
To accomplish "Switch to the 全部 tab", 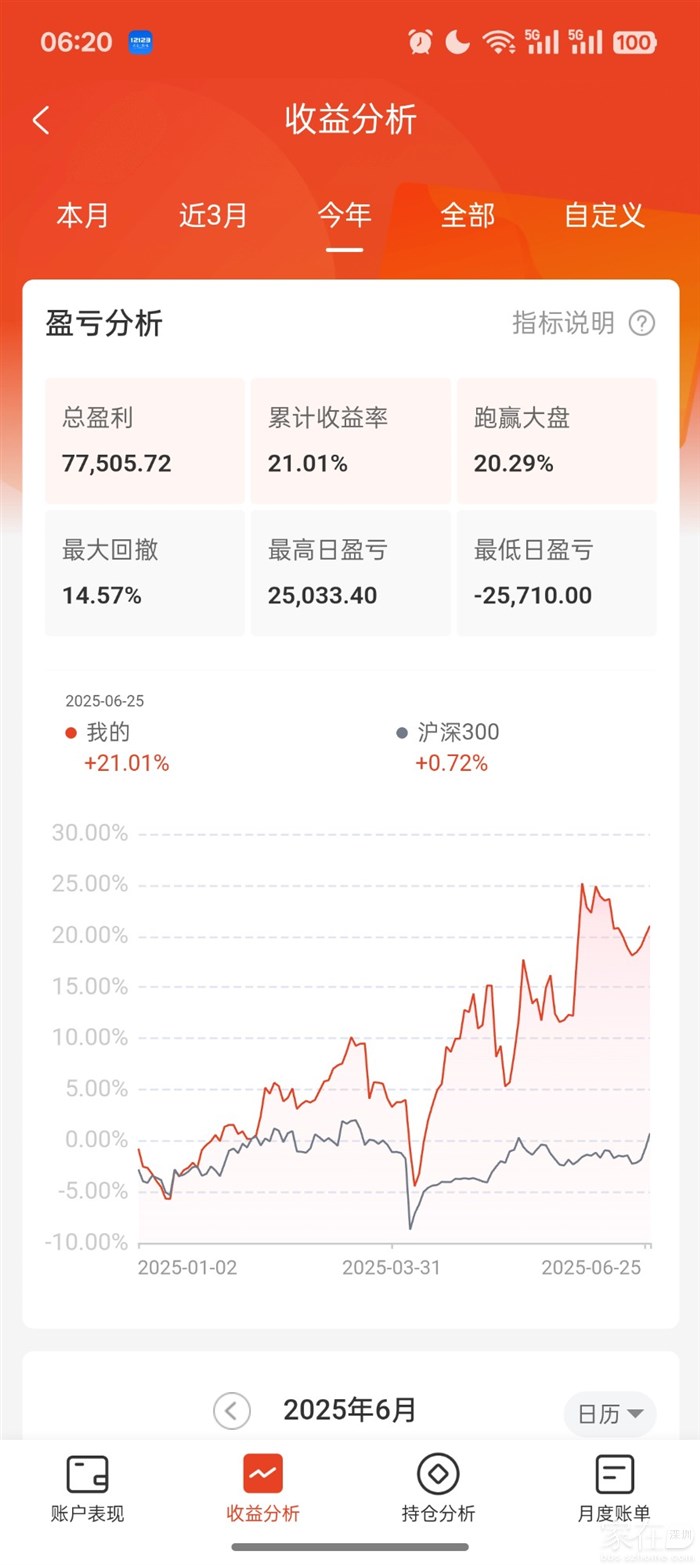I will 467,215.
